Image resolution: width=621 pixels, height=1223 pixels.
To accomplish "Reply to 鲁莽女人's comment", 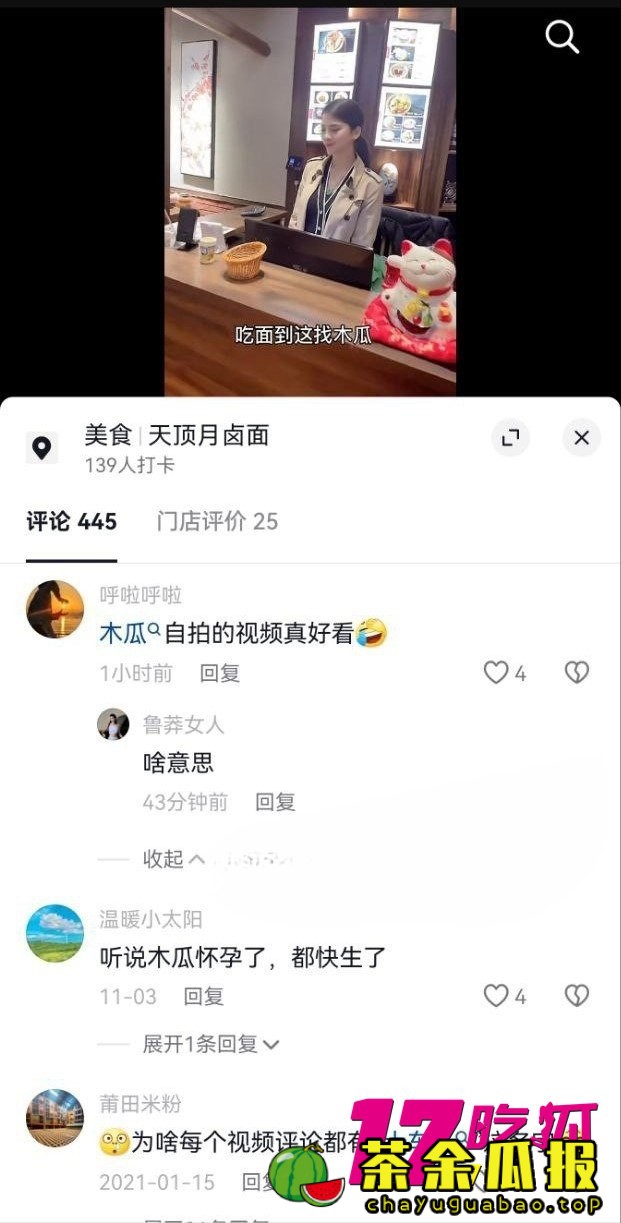I will [275, 801].
